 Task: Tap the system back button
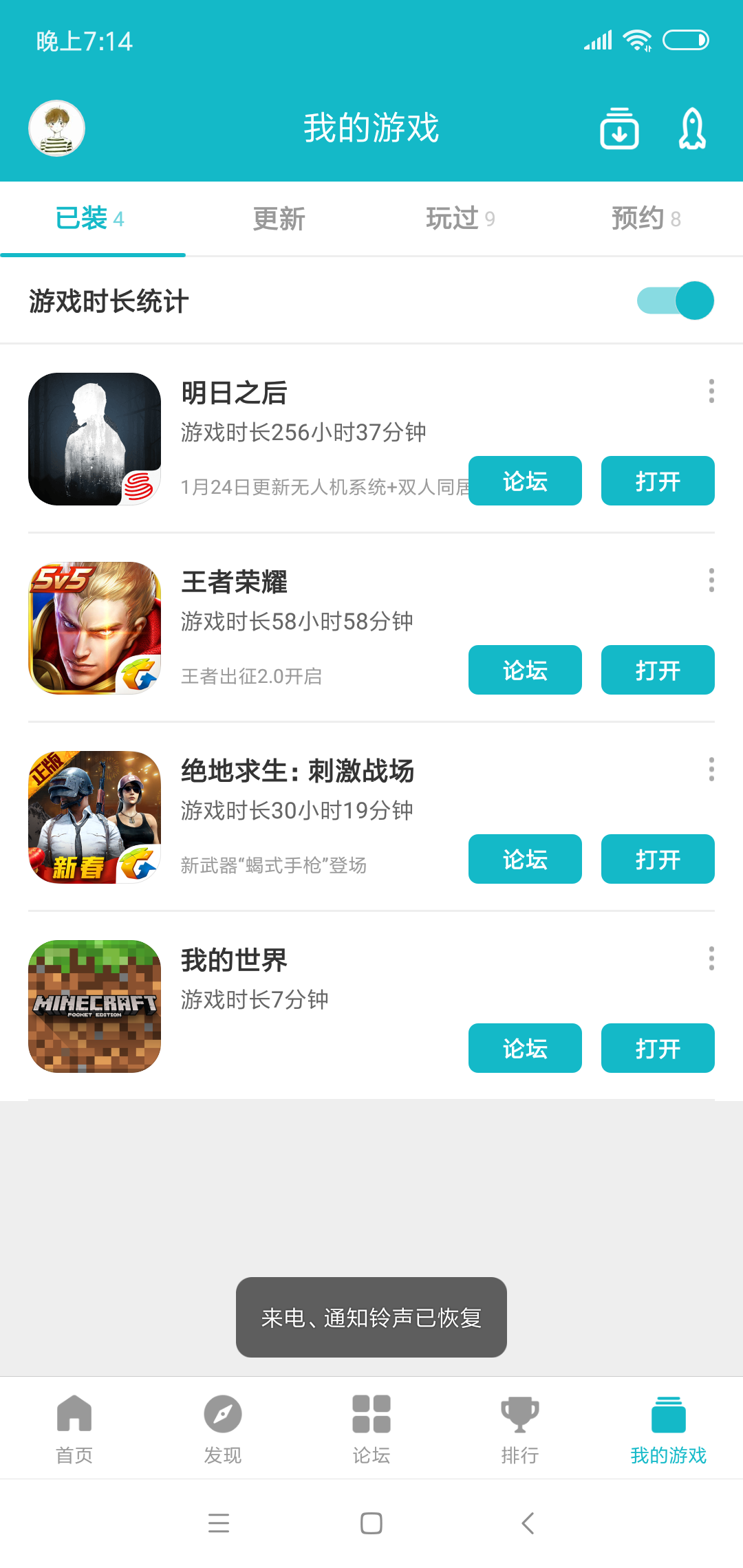point(528,1523)
